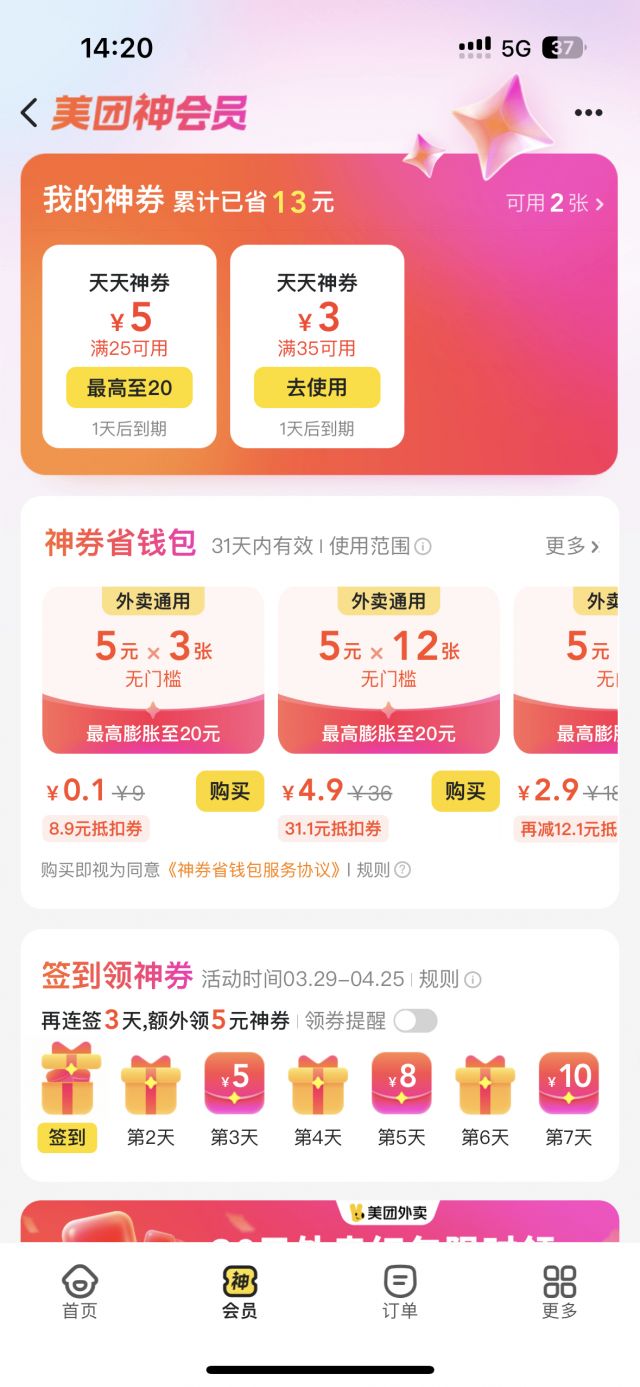Open the ¥2.9 coupon pack card
This screenshot has width=640, height=1387.
point(575,670)
